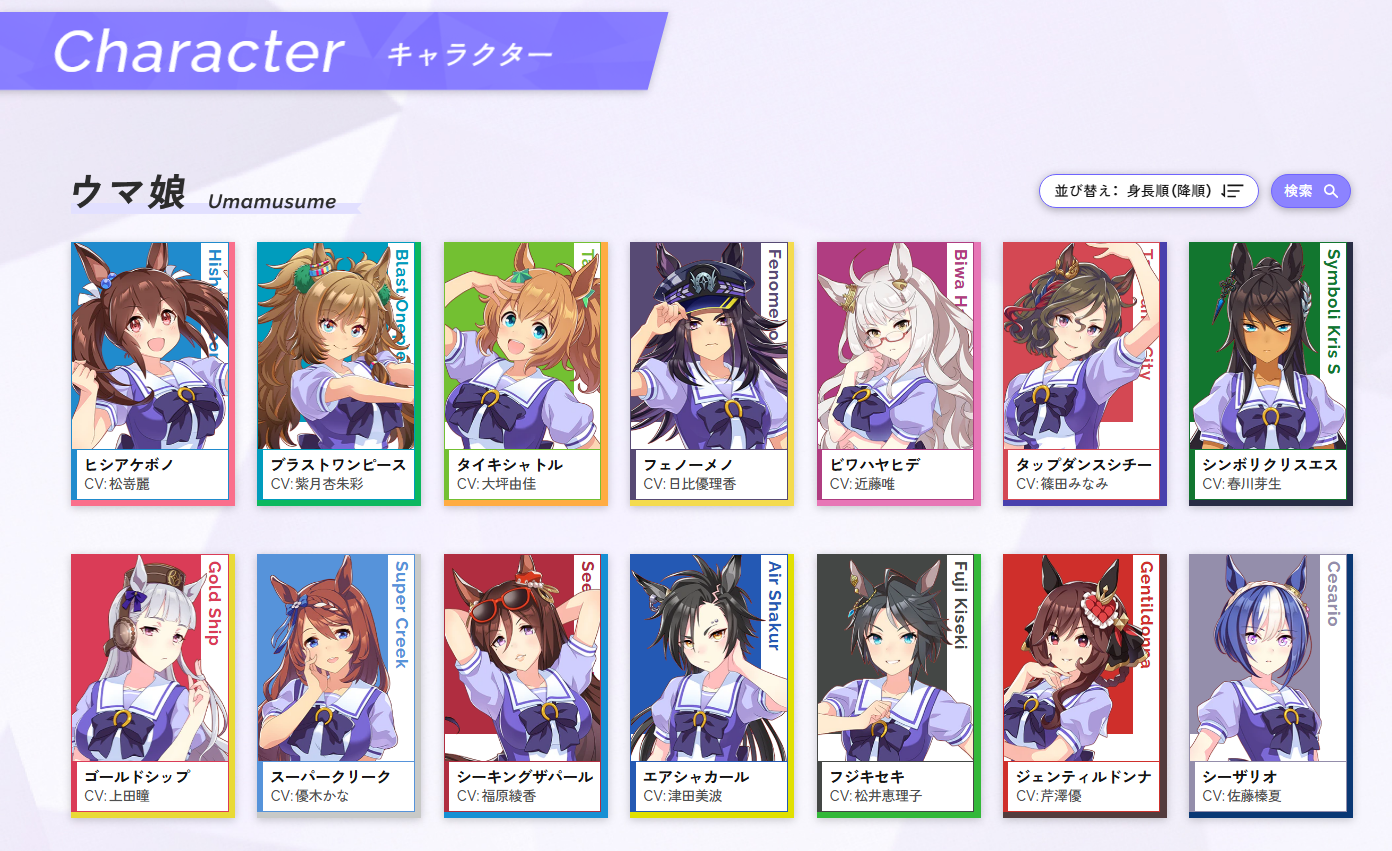Open ヒシアケボノ character card
Screen dimensions: 1392x851
tap(152, 372)
